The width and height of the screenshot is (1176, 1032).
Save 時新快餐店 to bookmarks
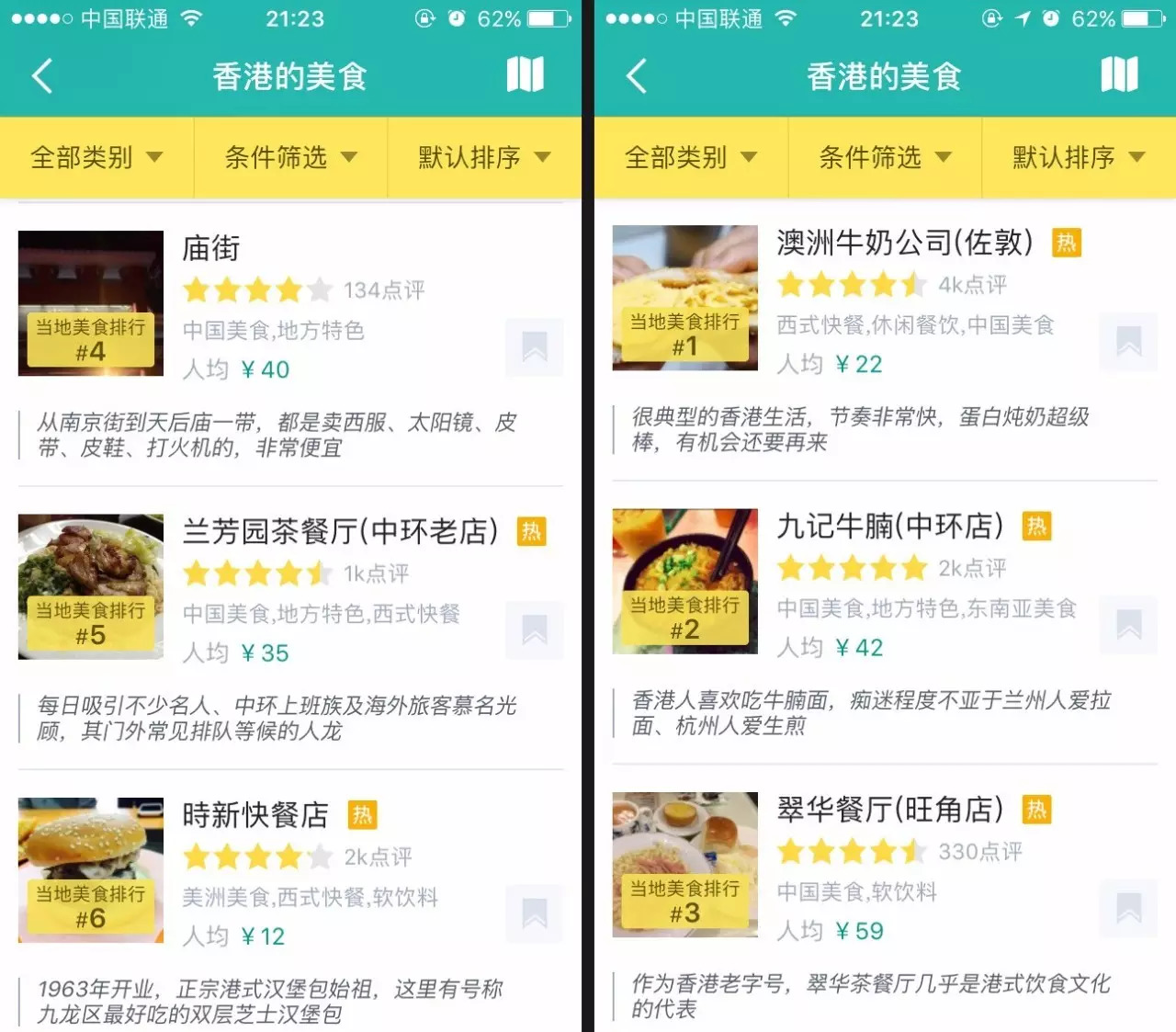[x=534, y=913]
